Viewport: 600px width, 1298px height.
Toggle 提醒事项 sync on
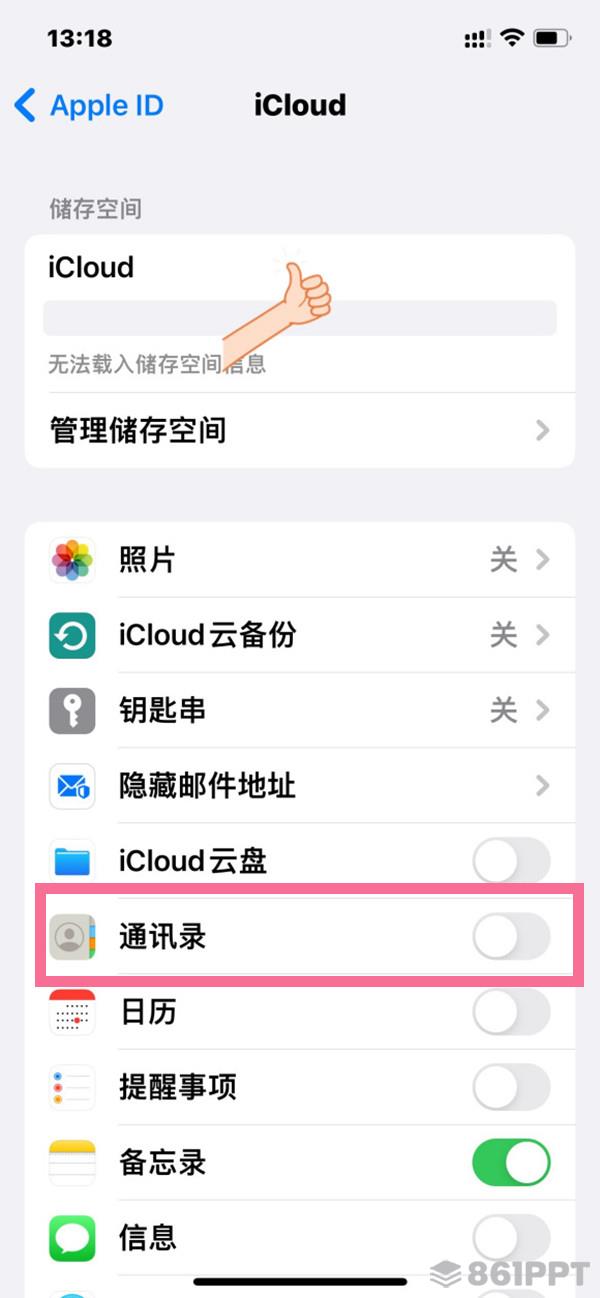pyautogui.click(x=511, y=1087)
